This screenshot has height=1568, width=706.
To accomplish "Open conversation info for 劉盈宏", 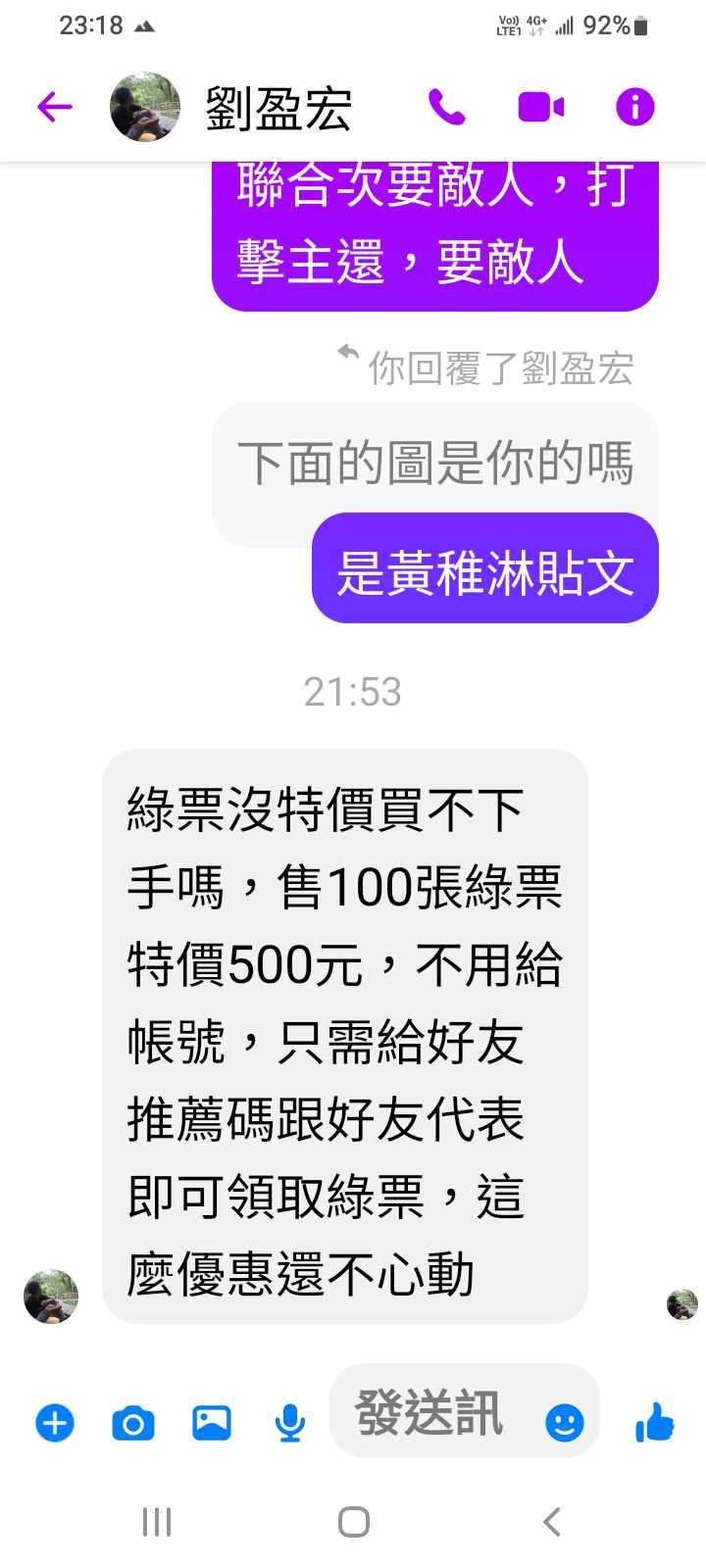I will pos(634,107).
